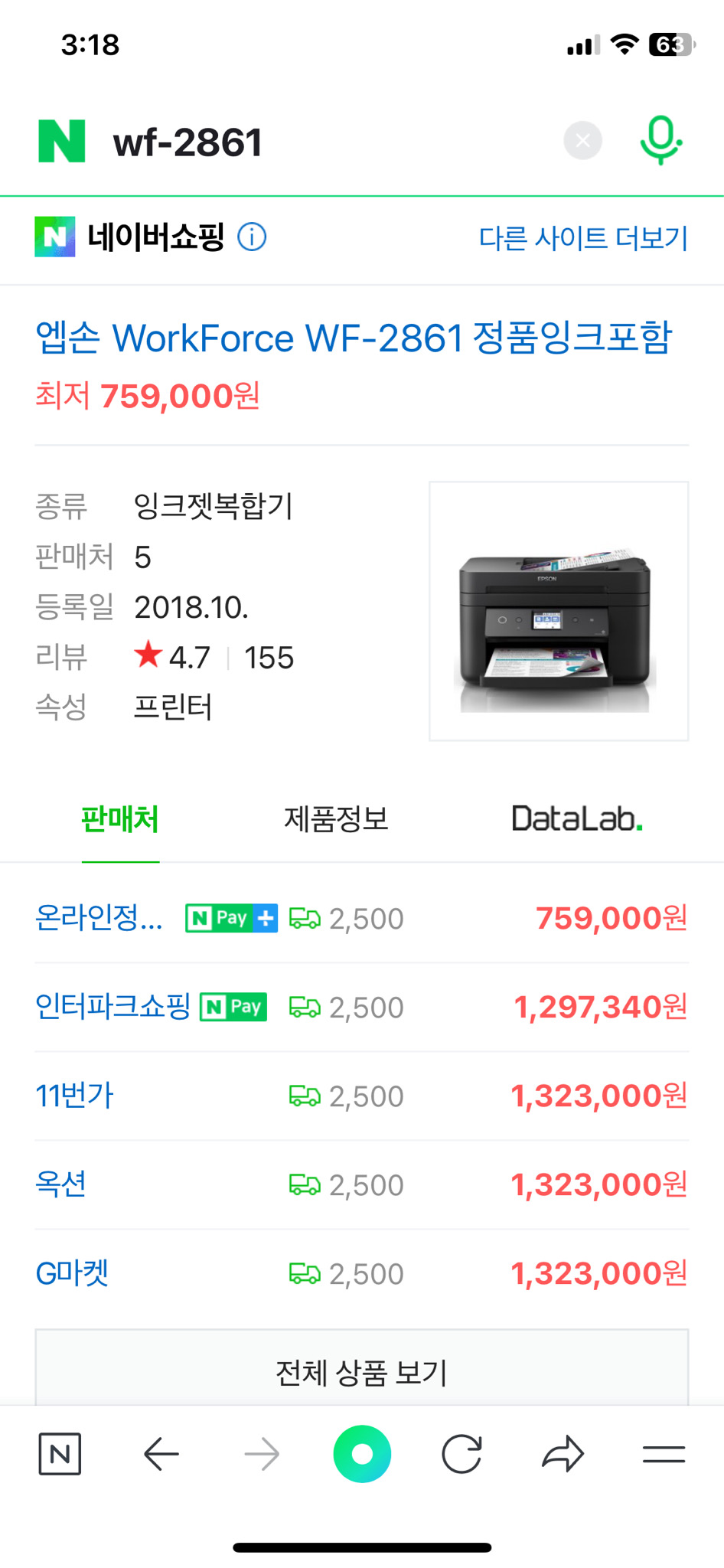Tap the N shortcut icon at bottom left

pyautogui.click(x=60, y=1454)
